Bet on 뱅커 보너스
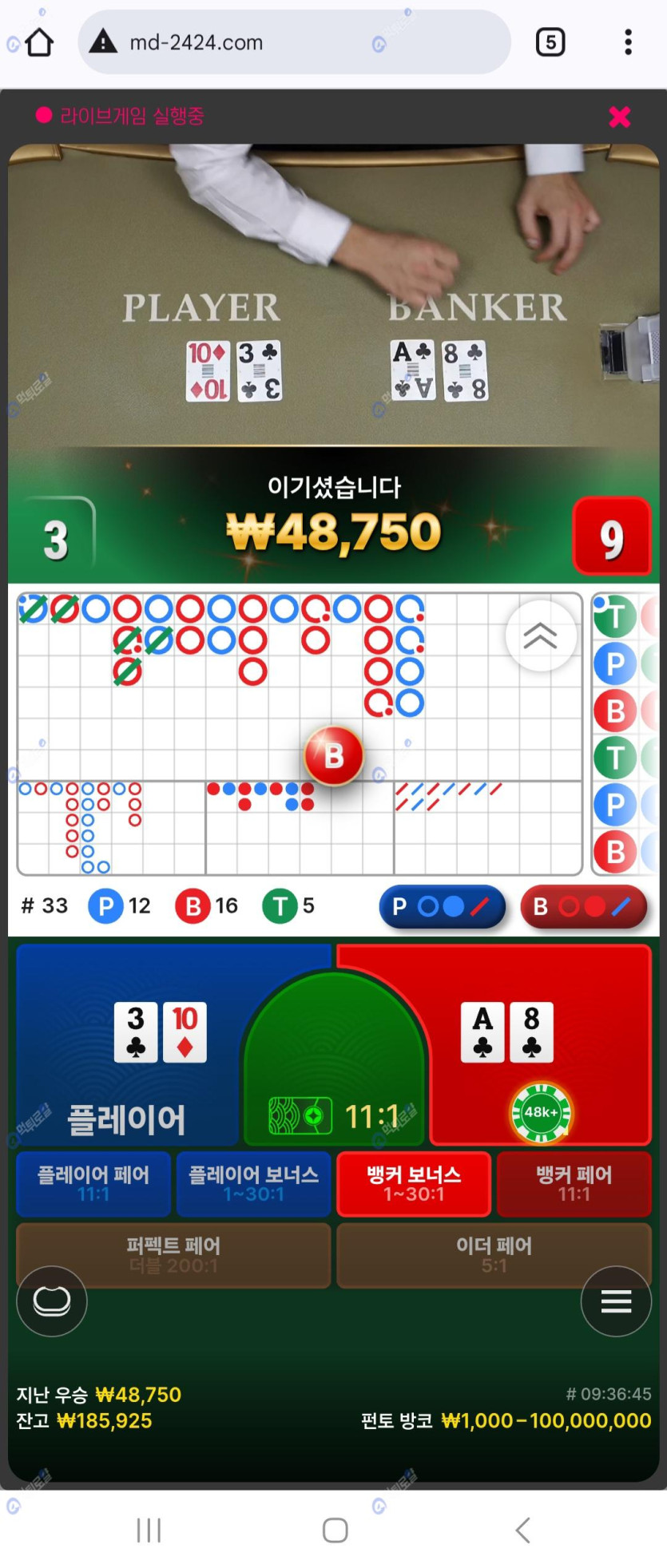 (413, 1183)
